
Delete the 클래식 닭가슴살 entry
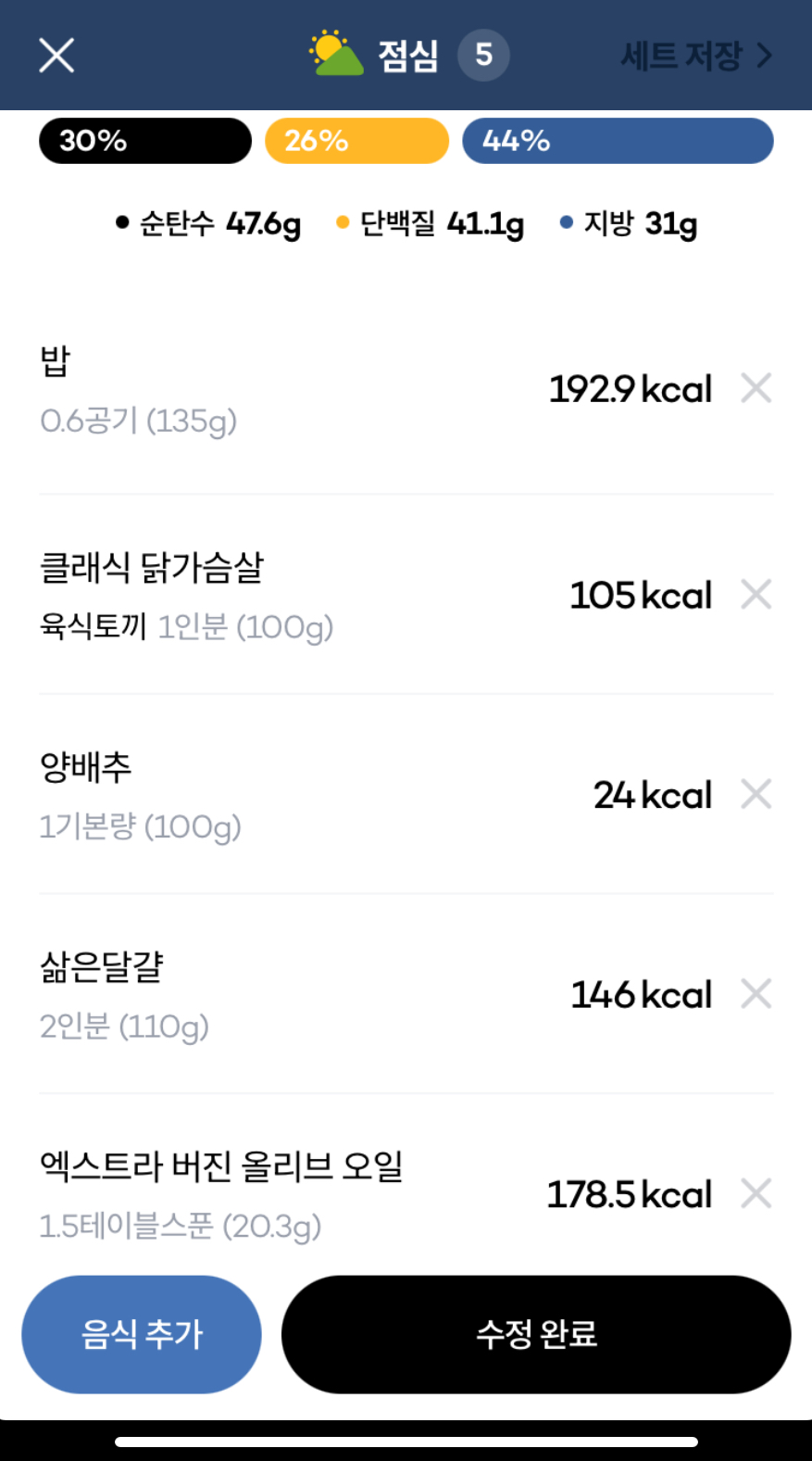[x=756, y=595]
